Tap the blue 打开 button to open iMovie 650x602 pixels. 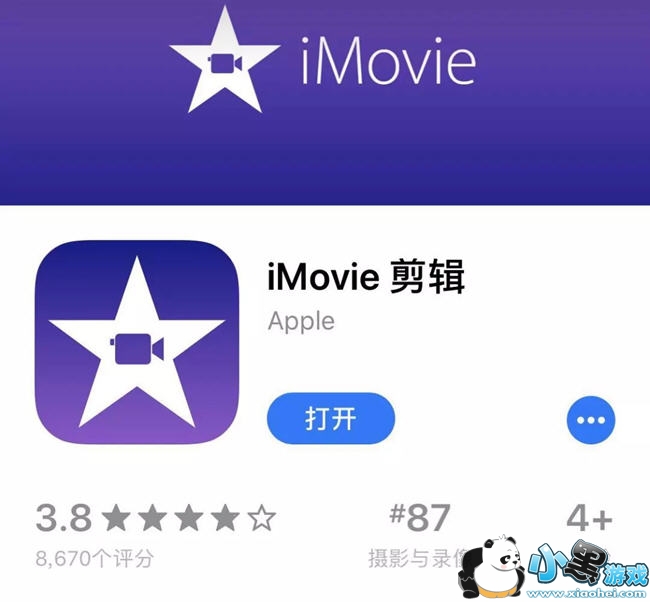[x=331, y=419]
